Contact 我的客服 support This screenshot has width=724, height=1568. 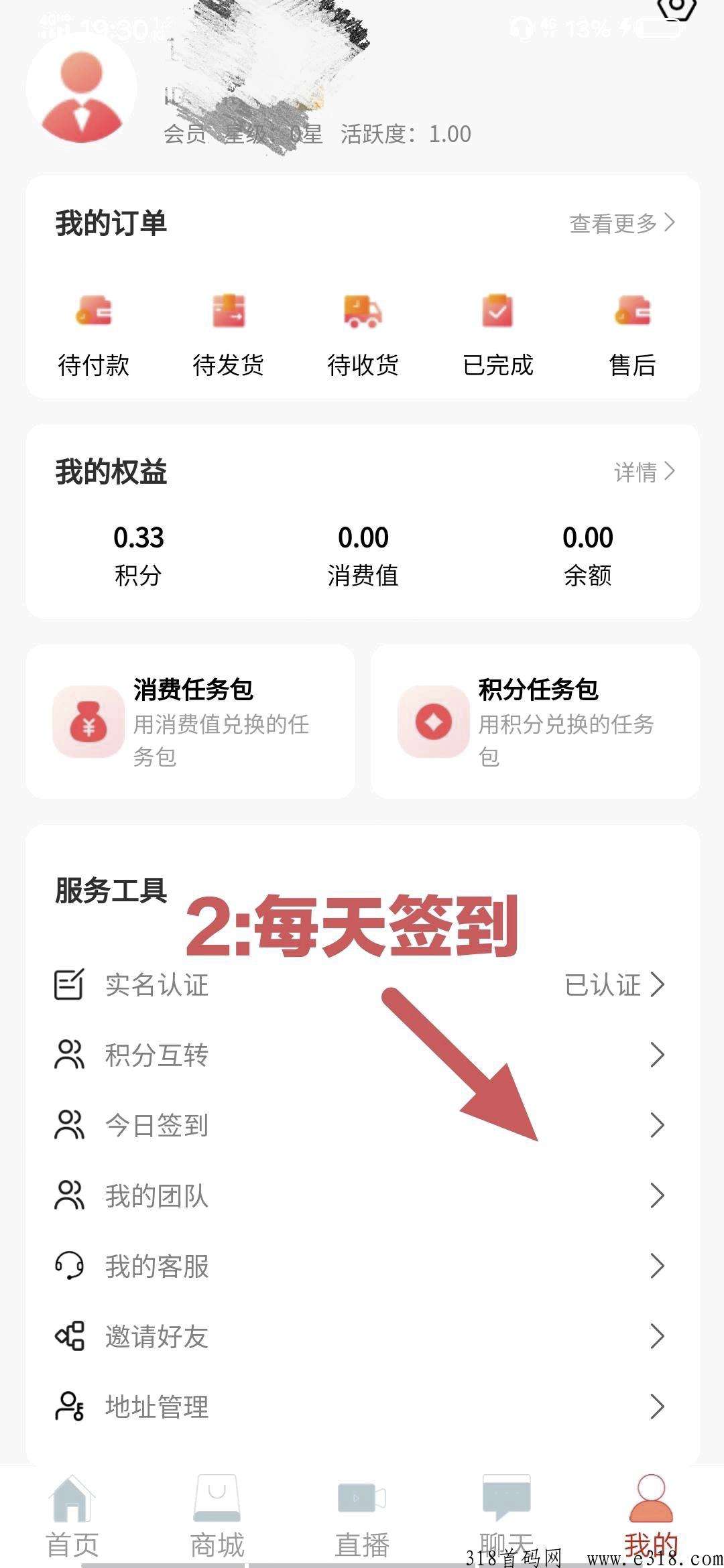(362, 1266)
